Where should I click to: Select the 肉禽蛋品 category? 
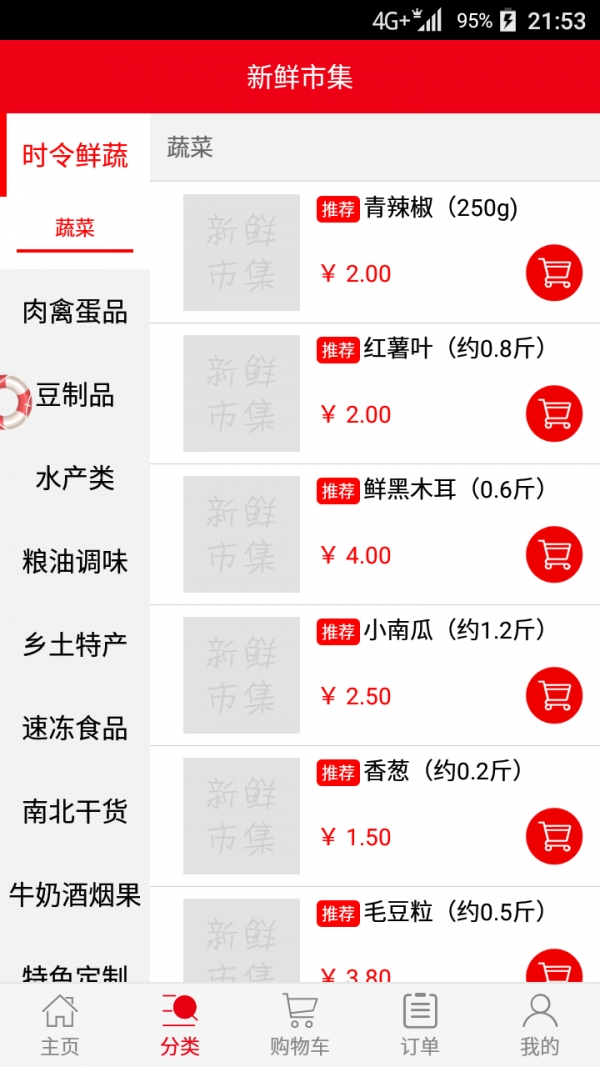[x=75, y=312]
